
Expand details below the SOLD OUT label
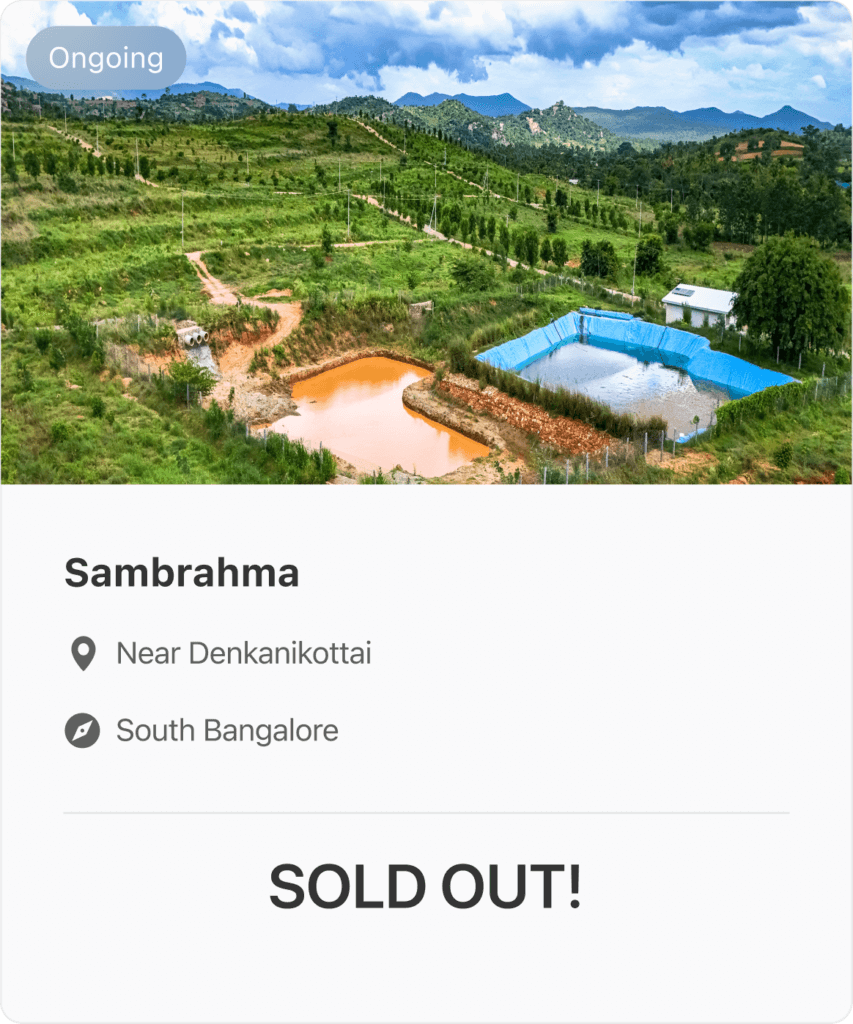click(x=426, y=885)
